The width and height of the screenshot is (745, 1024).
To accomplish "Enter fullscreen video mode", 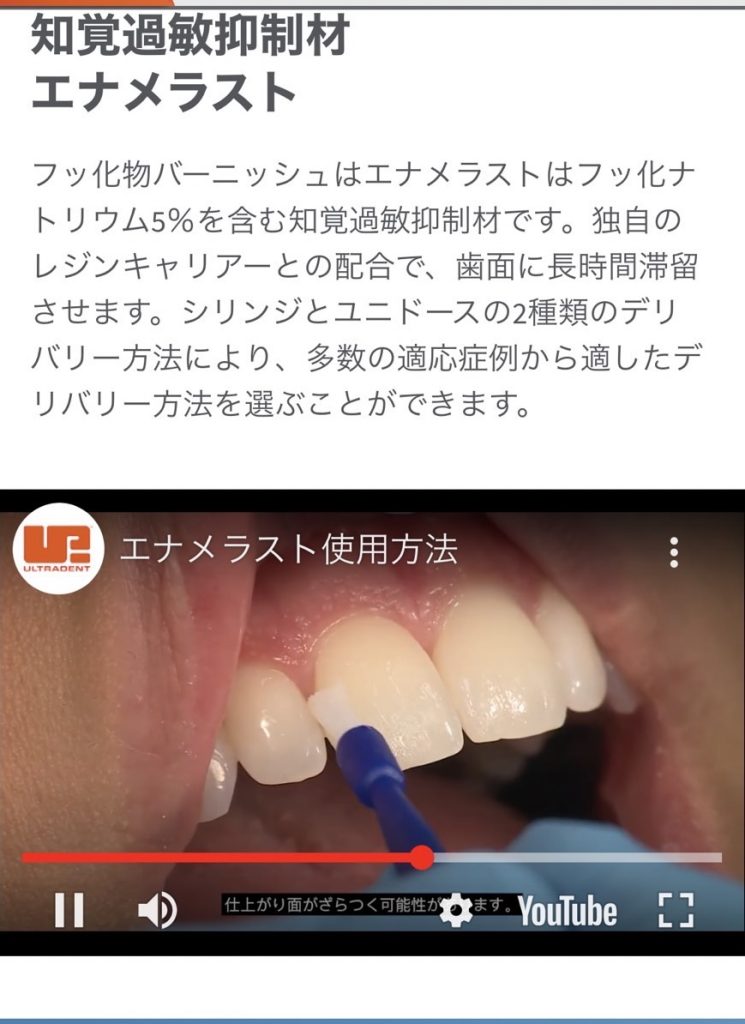I will pos(676,909).
